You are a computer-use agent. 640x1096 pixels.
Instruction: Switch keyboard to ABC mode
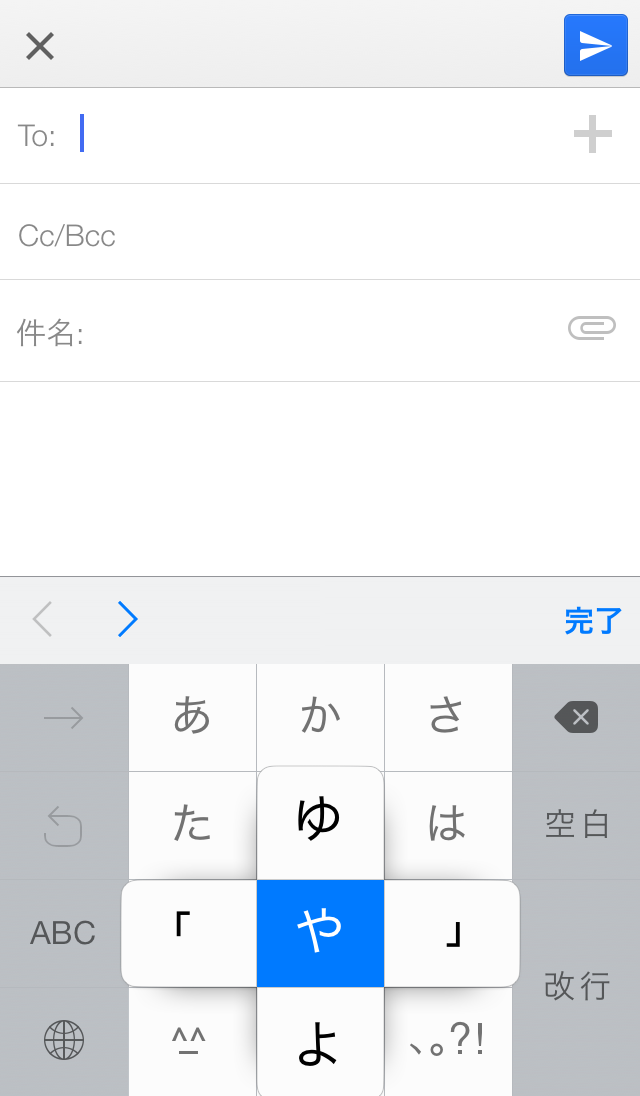[x=63, y=933]
